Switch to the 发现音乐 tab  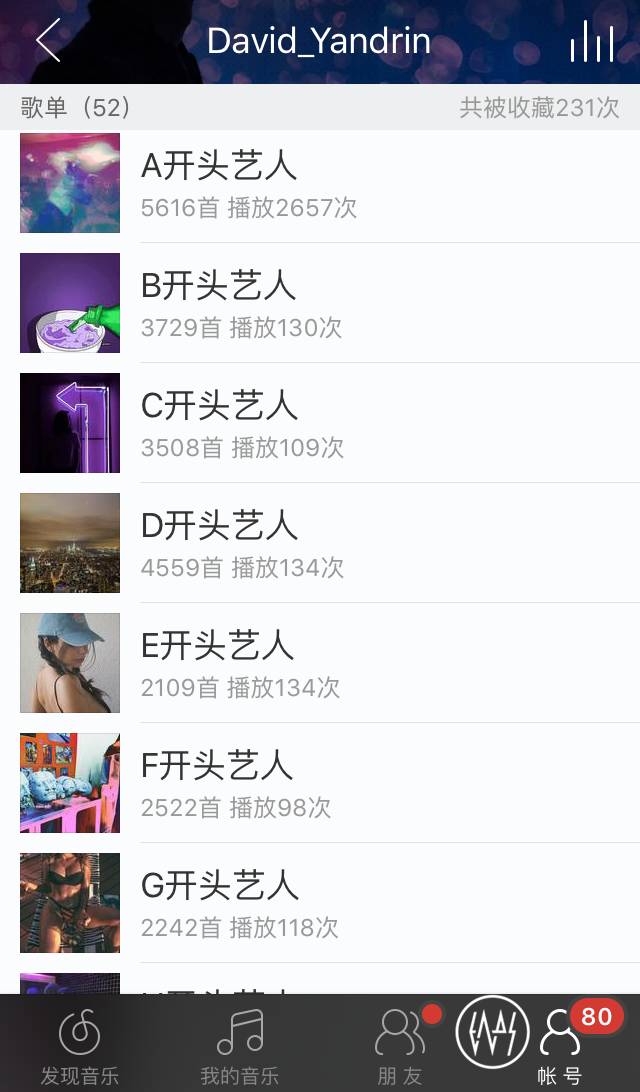pyautogui.click(x=80, y=1046)
